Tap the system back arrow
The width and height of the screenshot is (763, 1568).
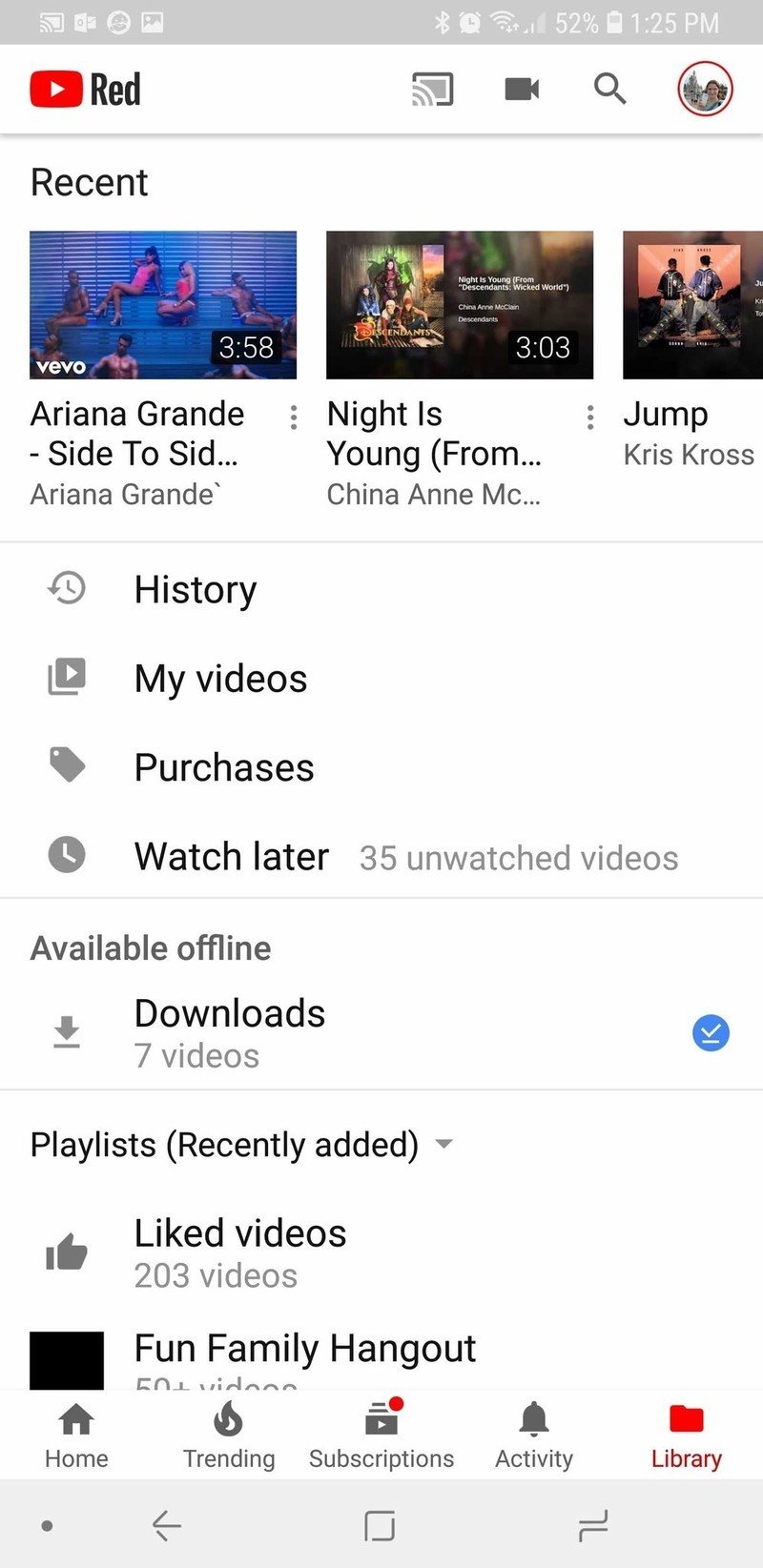(167, 1526)
